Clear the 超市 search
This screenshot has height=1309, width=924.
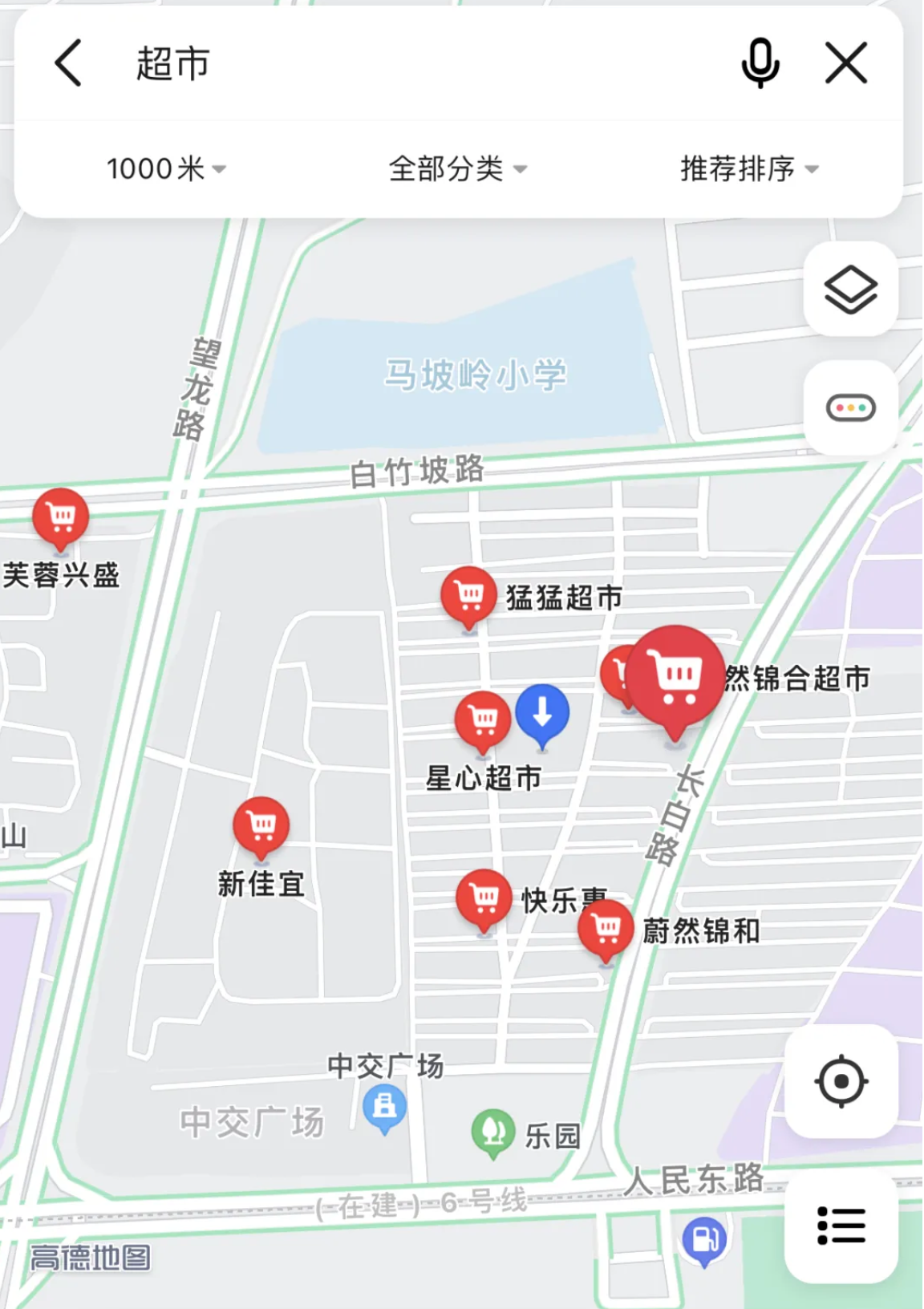click(846, 63)
